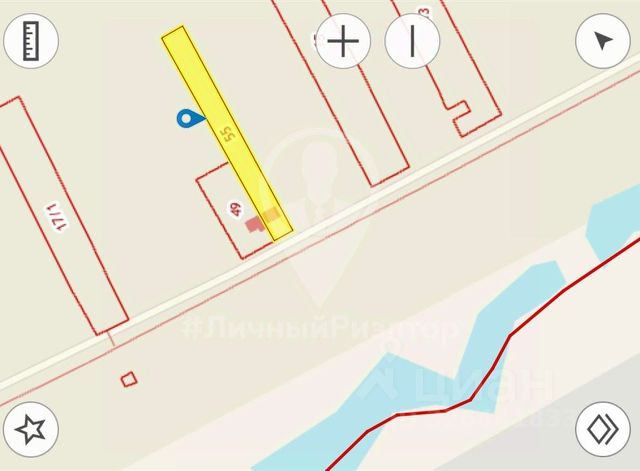
Task: Open favorites star button
Action: pyautogui.click(x=31, y=430)
